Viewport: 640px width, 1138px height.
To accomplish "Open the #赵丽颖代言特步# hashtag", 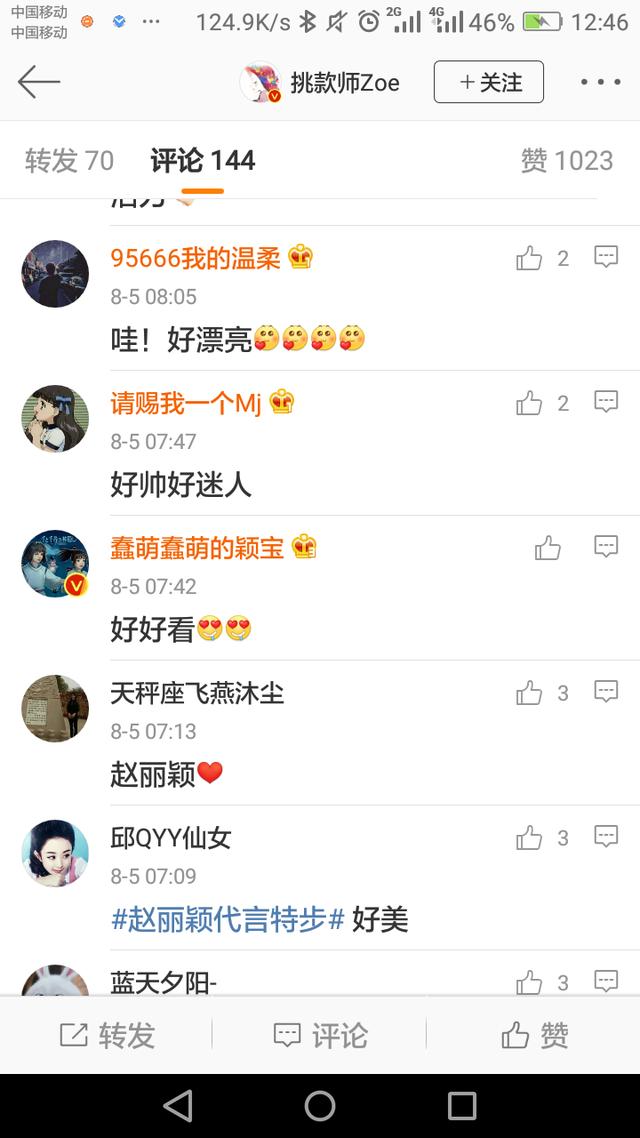I will click(228, 920).
